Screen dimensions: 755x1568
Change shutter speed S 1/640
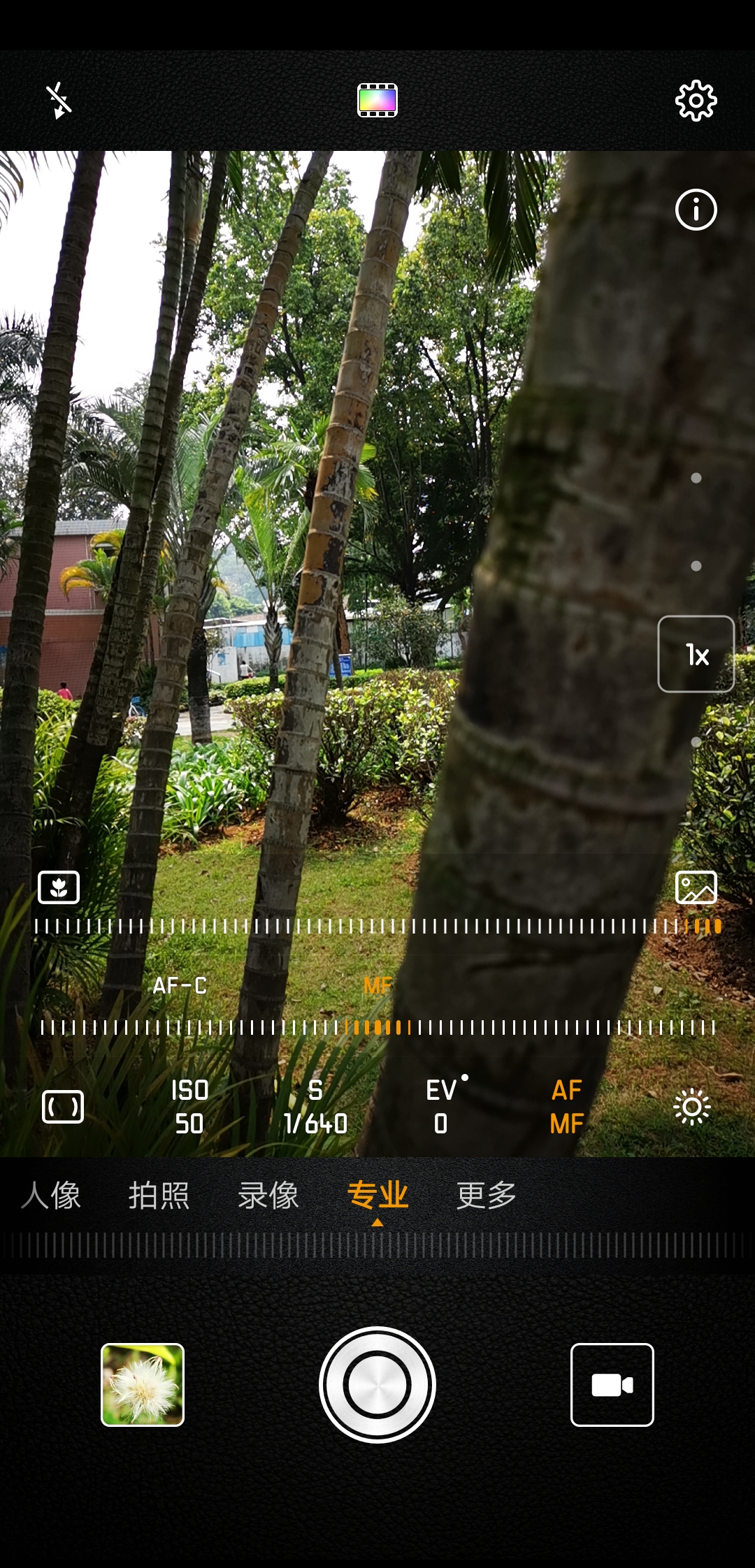click(315, 1107)
